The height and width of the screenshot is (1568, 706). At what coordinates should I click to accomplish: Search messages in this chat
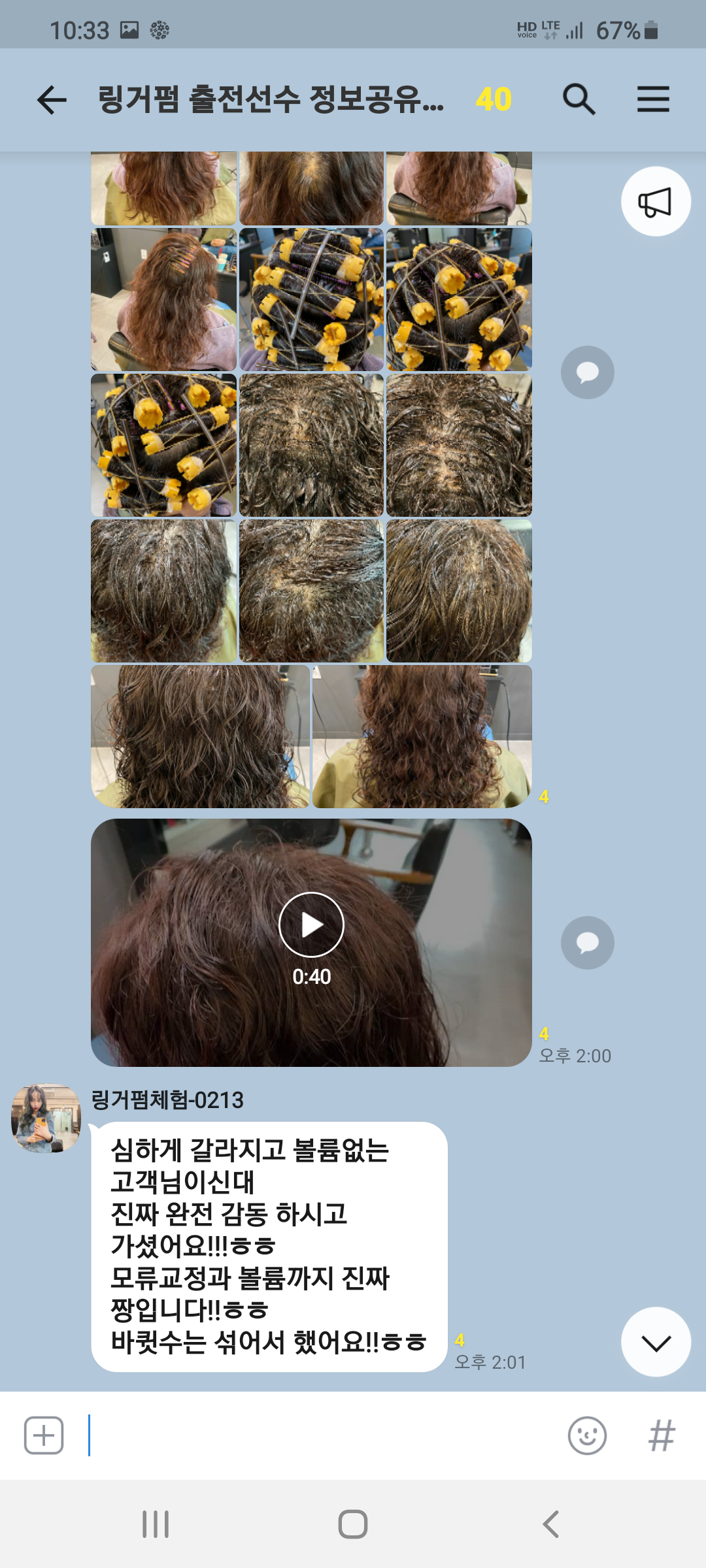point(579,99)
